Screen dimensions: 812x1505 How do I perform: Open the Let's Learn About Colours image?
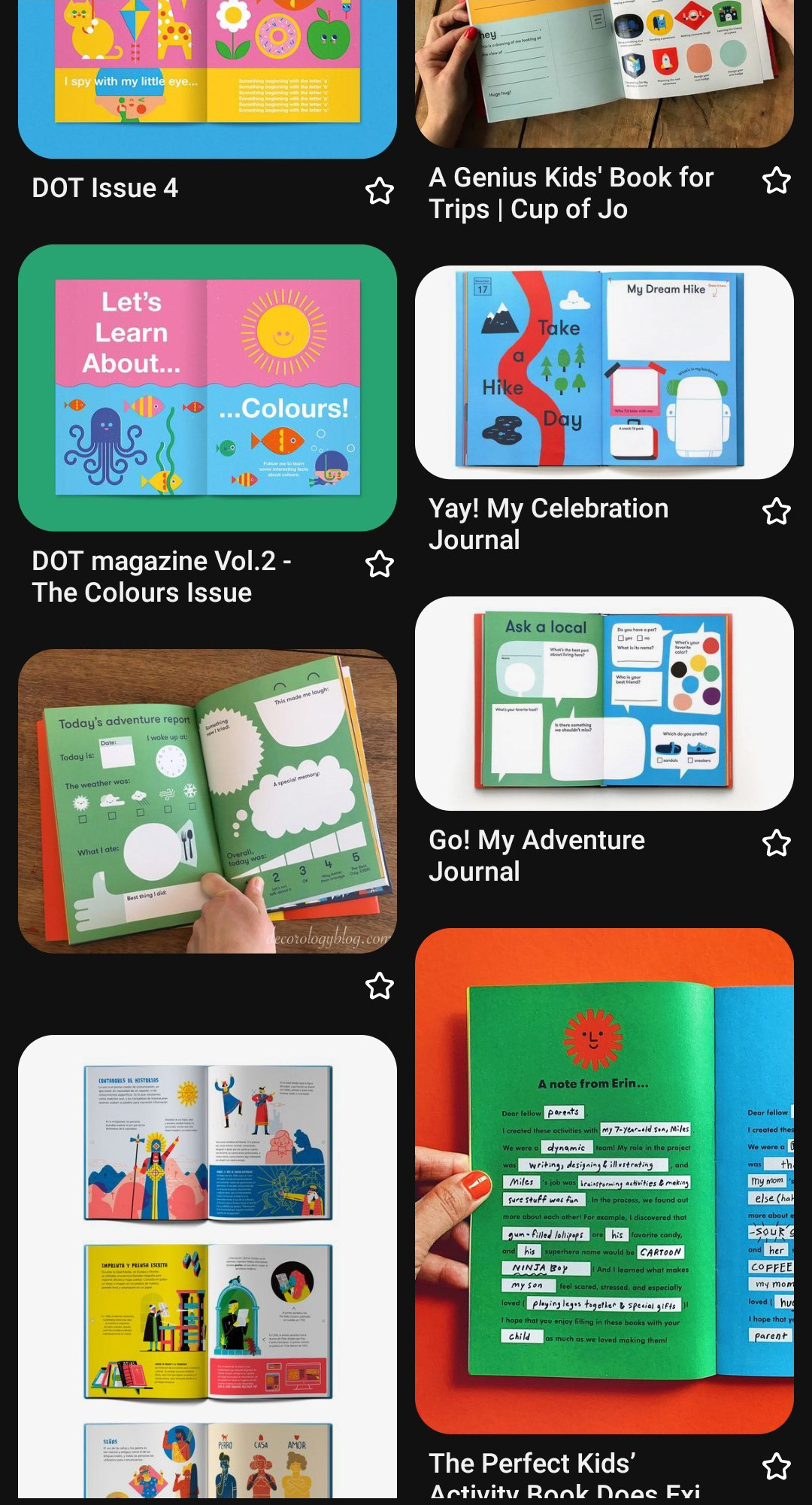(x=208, y=388)
